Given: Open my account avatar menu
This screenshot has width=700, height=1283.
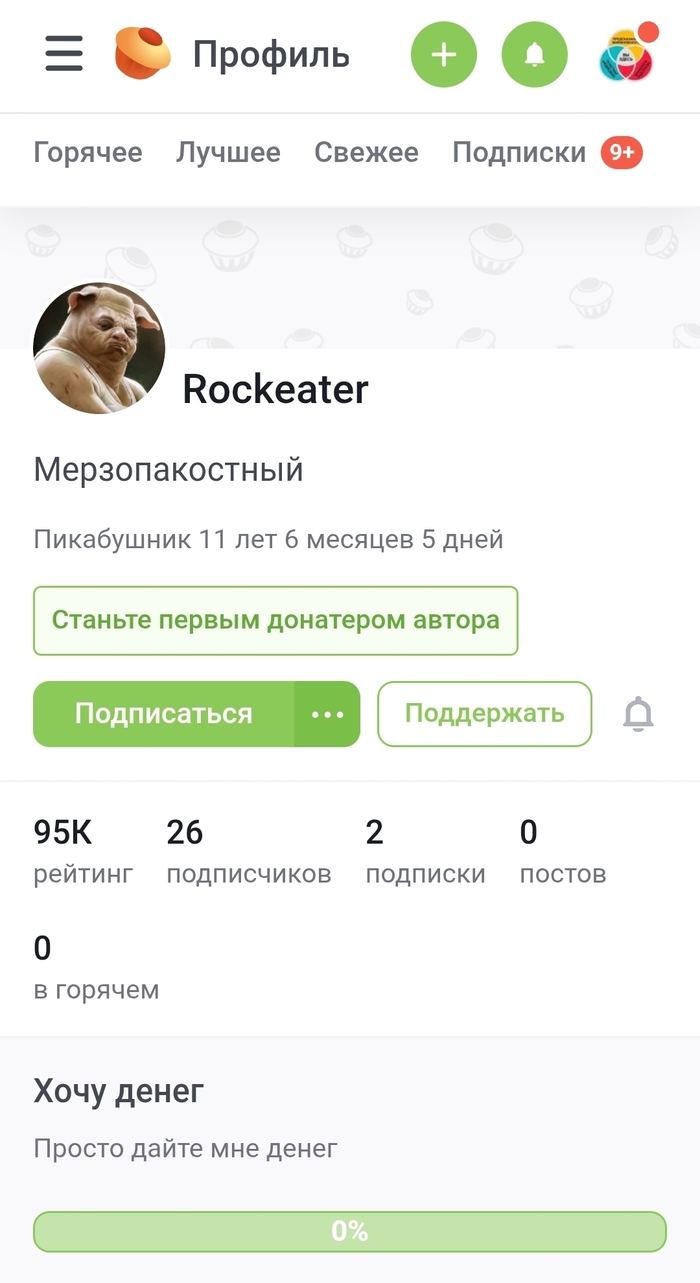Looking at the screenshot, I should 627,54.
